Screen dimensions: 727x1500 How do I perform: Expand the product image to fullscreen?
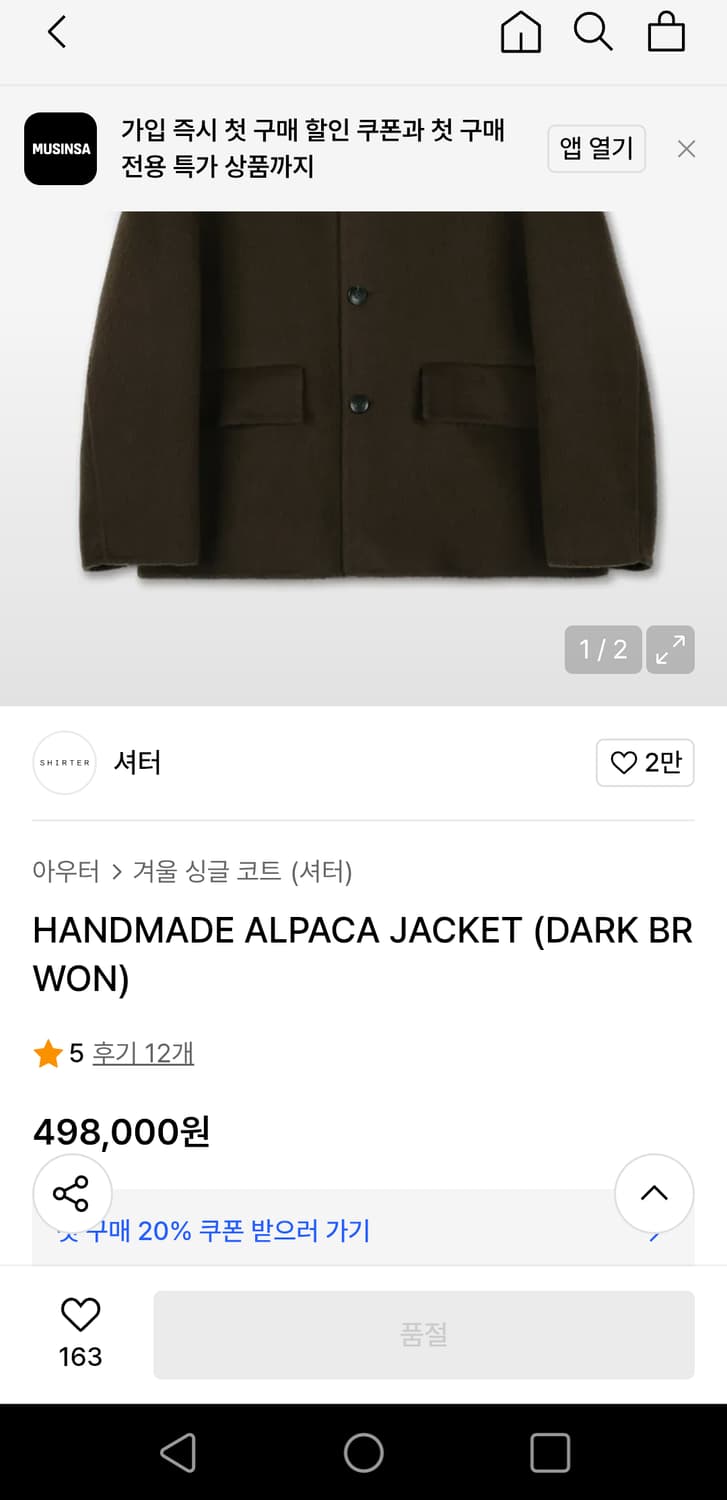pyautogui.click(x=670, y=649)
